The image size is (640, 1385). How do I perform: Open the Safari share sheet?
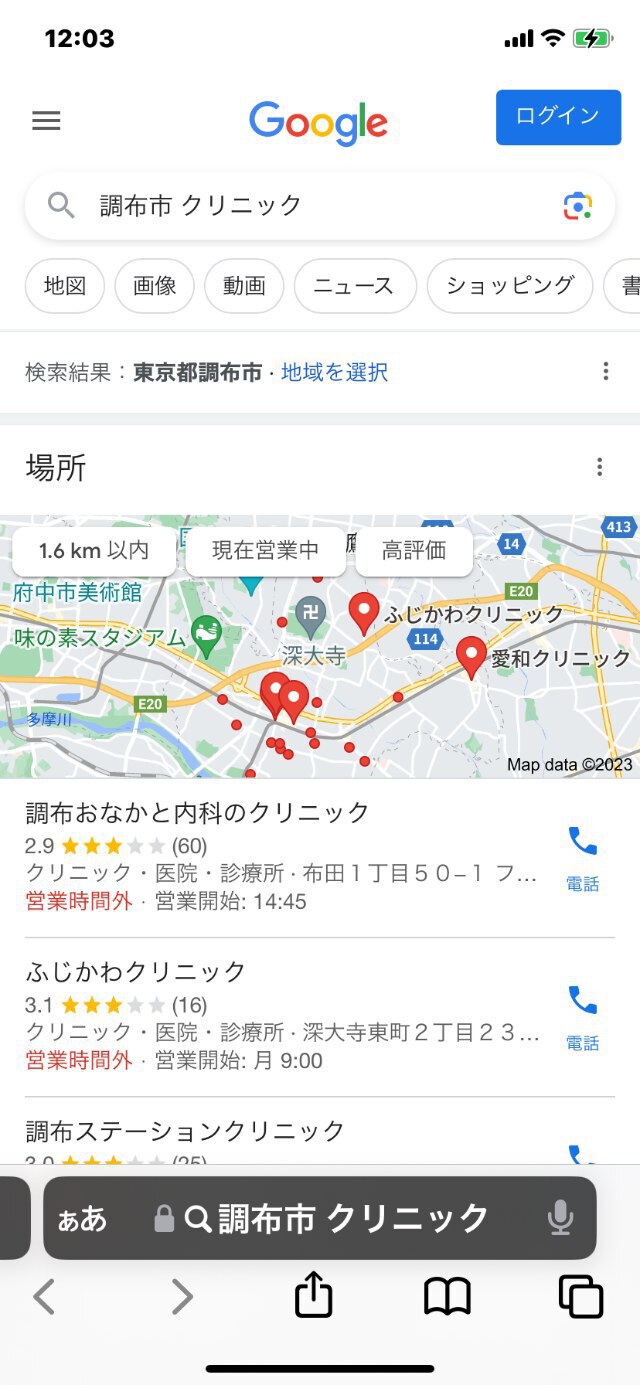point(313,1296)
